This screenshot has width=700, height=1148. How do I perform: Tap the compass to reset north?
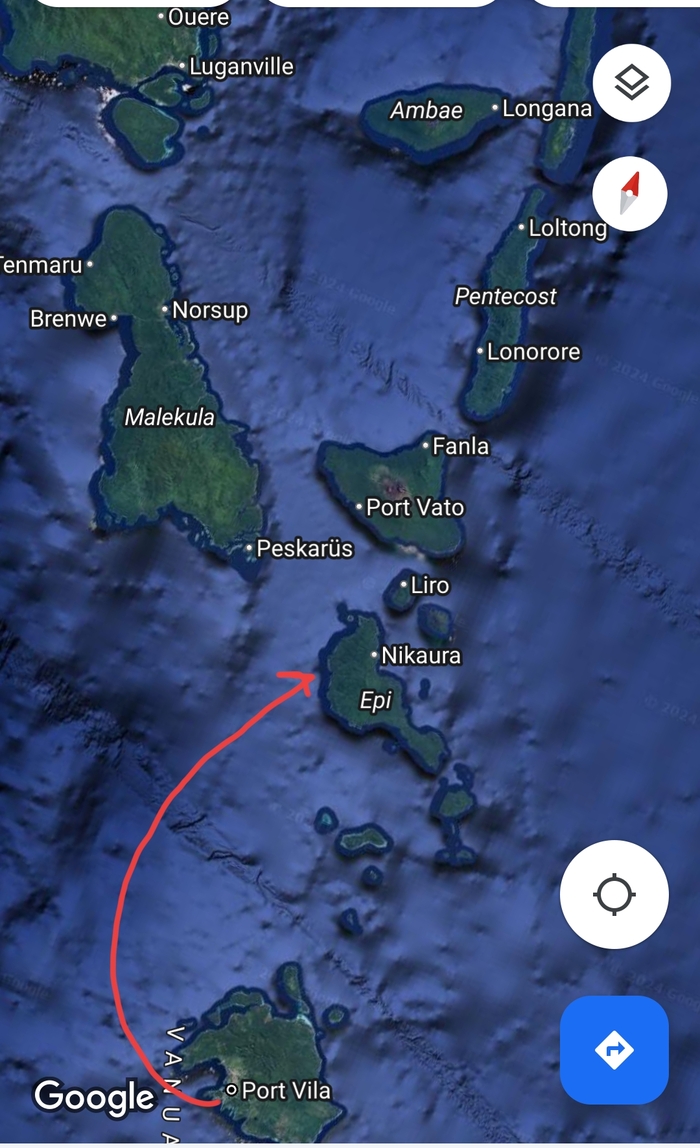click(629, 194)
